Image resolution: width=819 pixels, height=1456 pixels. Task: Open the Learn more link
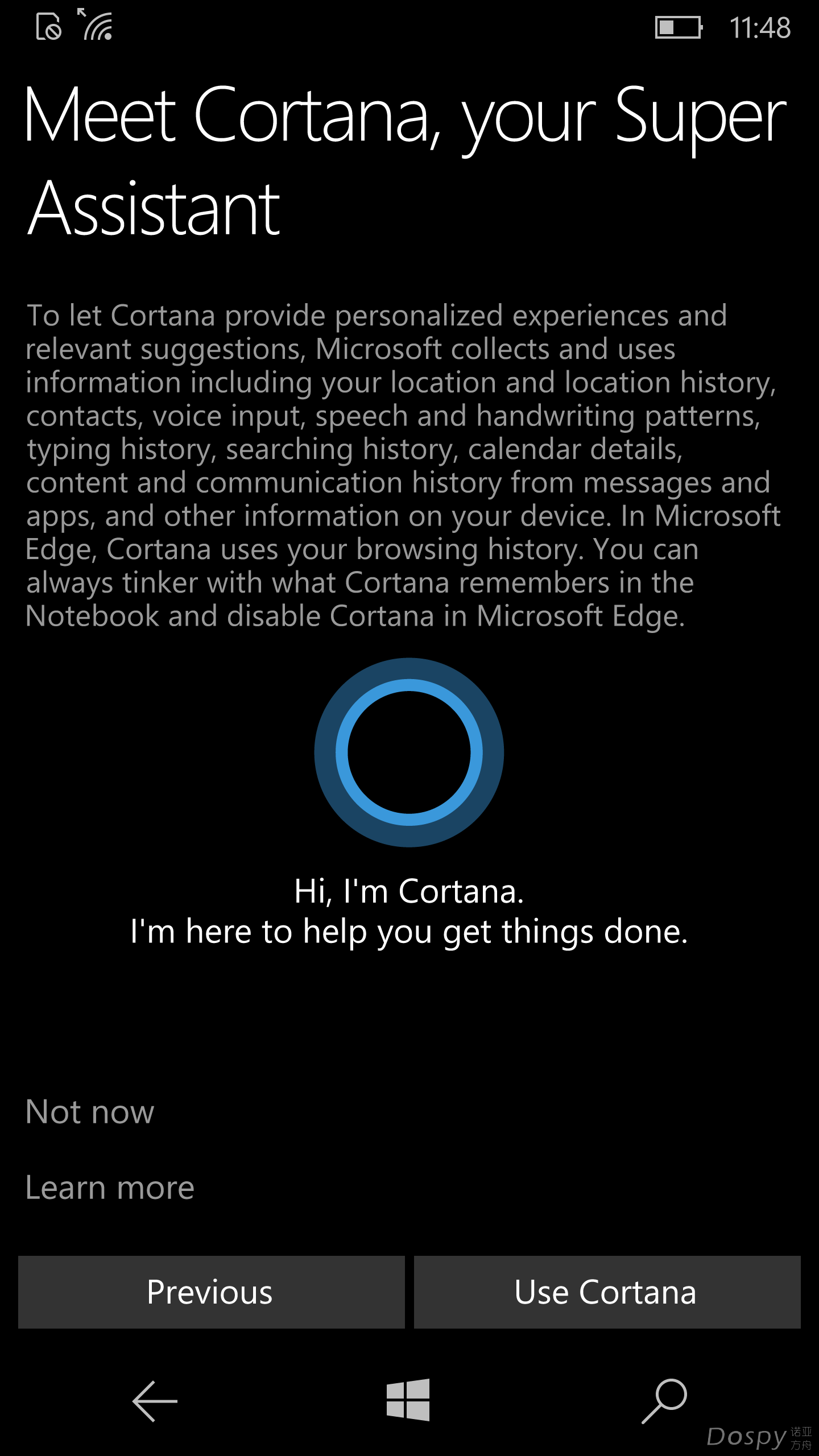click(x=110, y=1188)
